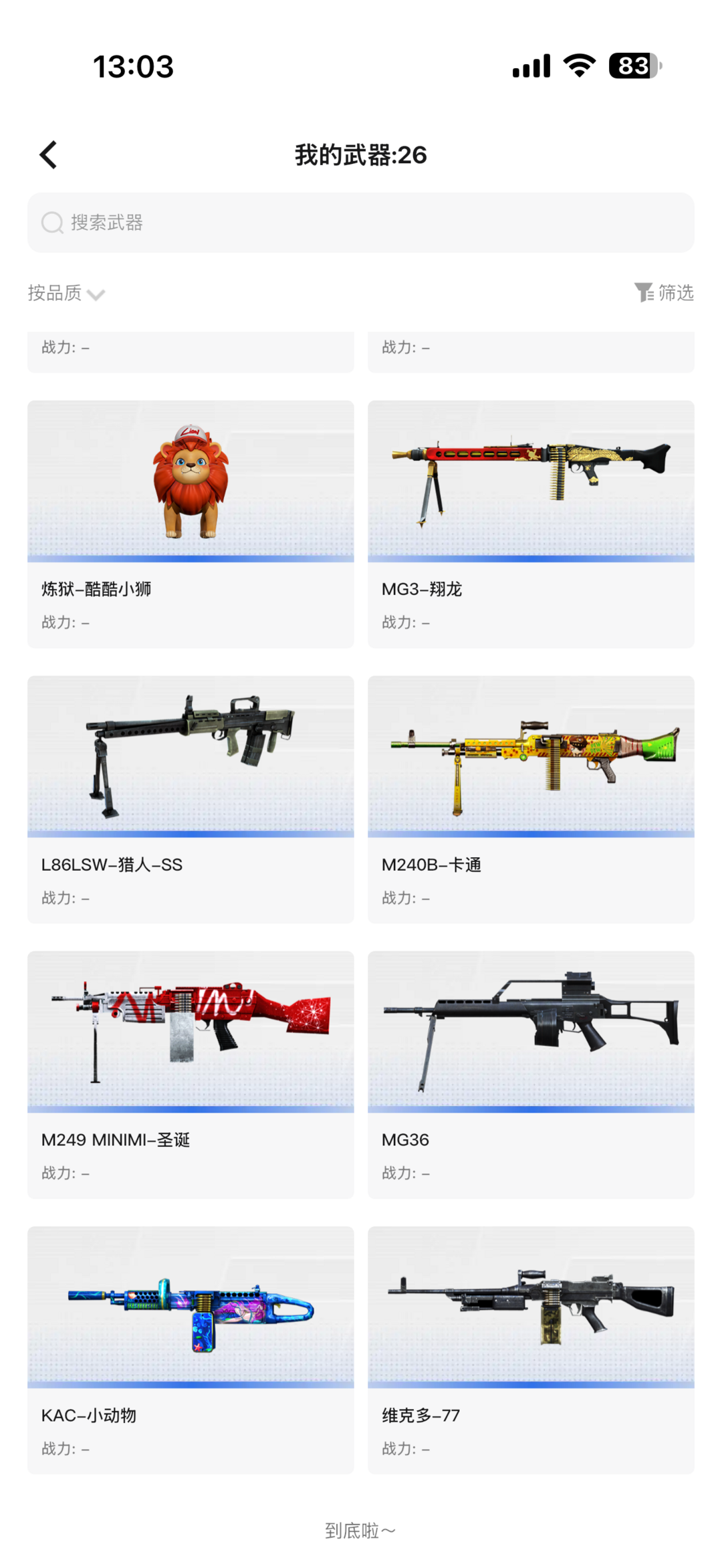Select the KAC-小动物 weapon card
The height and width of the screenshot is (1568, 722).
(x=191, y=1351)
